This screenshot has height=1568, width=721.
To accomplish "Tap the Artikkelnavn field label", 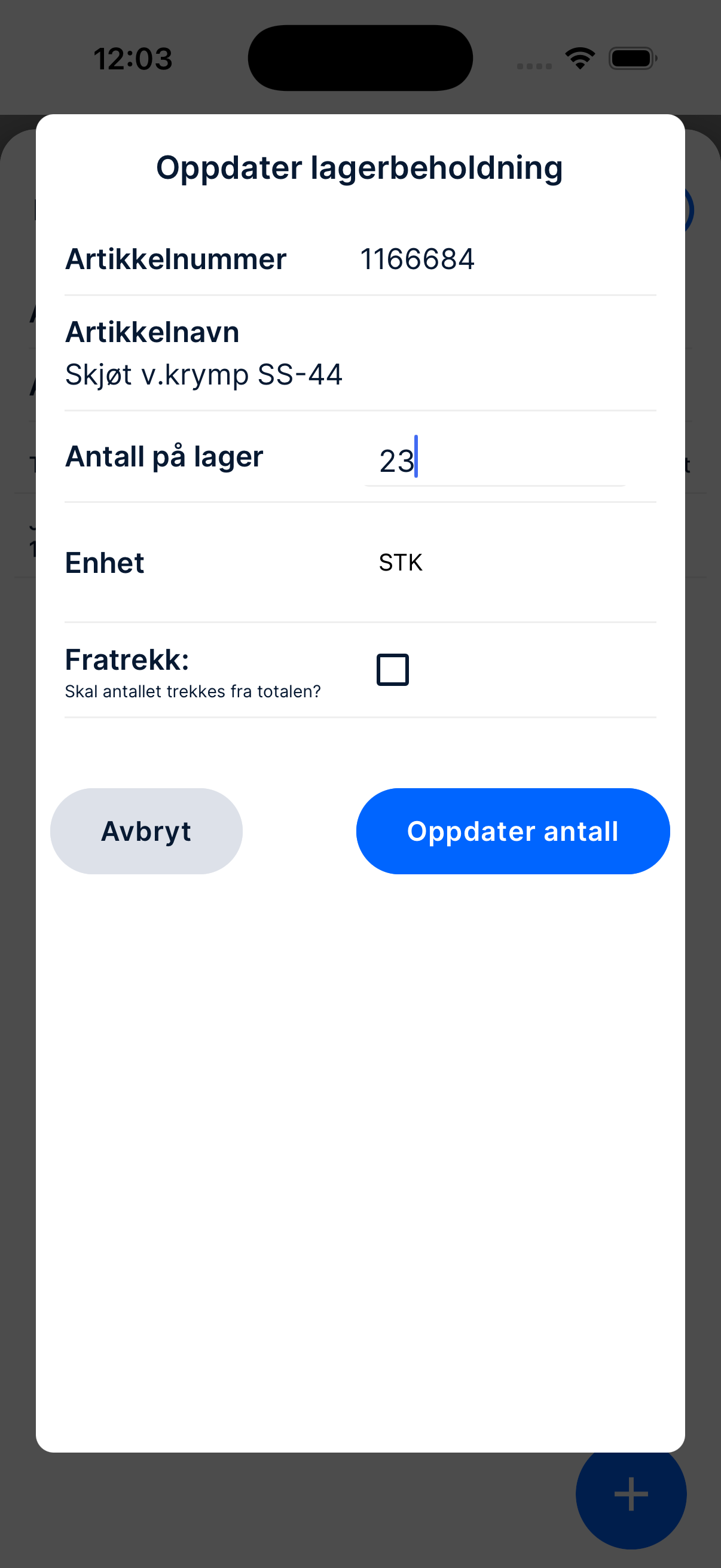I will tap(151, 332).
